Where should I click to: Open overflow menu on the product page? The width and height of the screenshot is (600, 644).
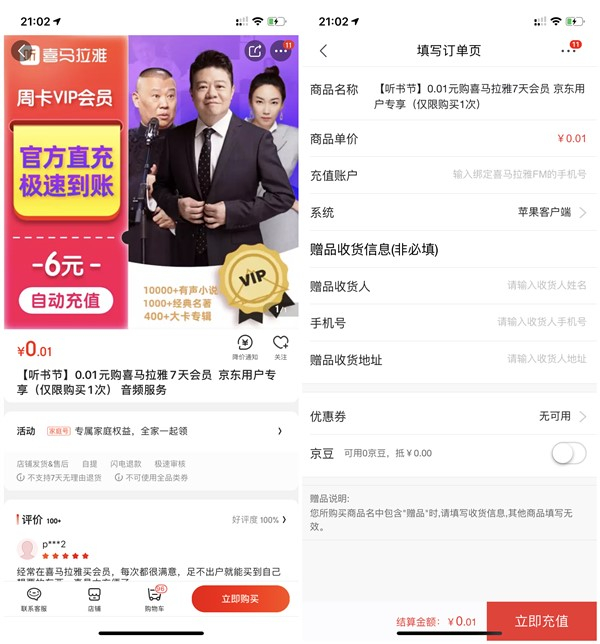[x=280, y=51]
